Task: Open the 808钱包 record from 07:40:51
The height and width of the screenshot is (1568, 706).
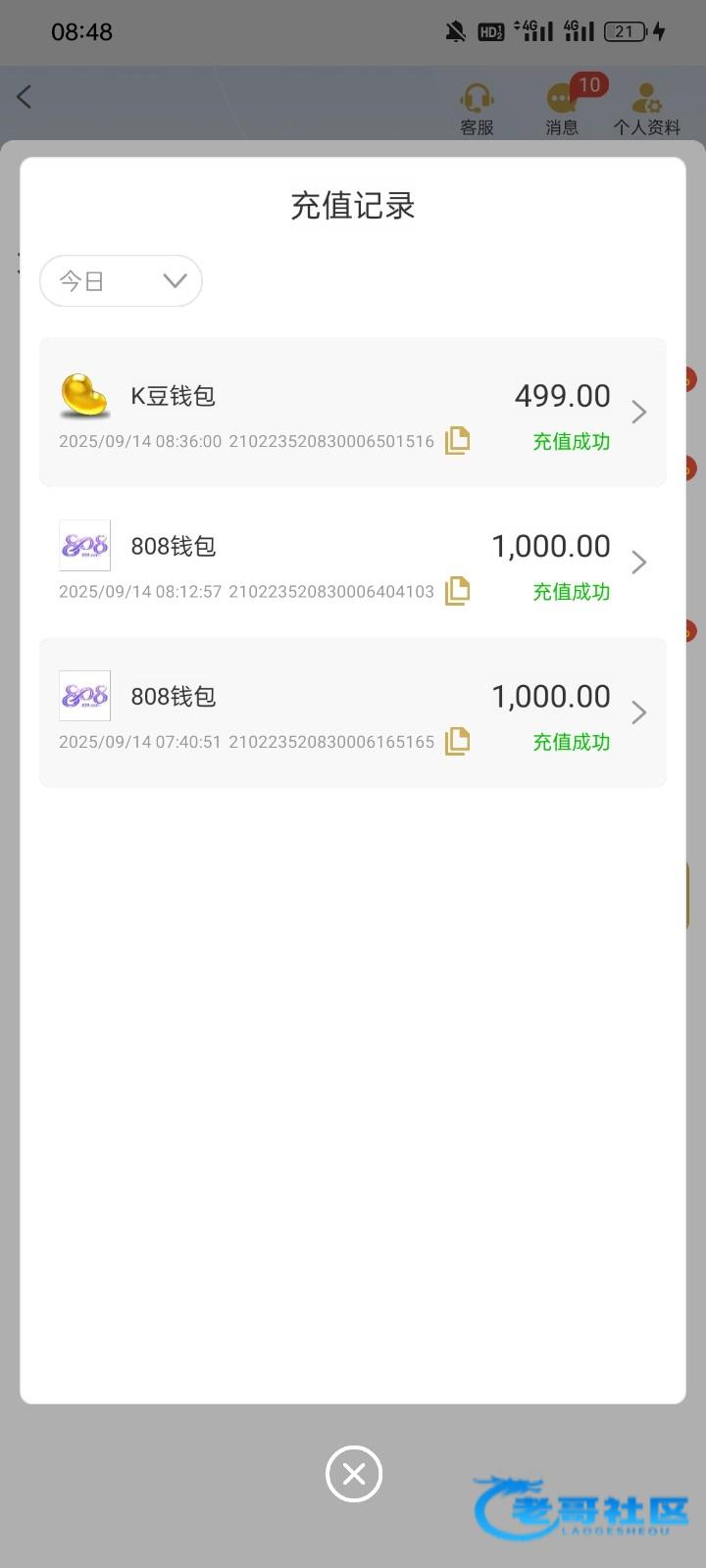Action: (x=353, y=712)
